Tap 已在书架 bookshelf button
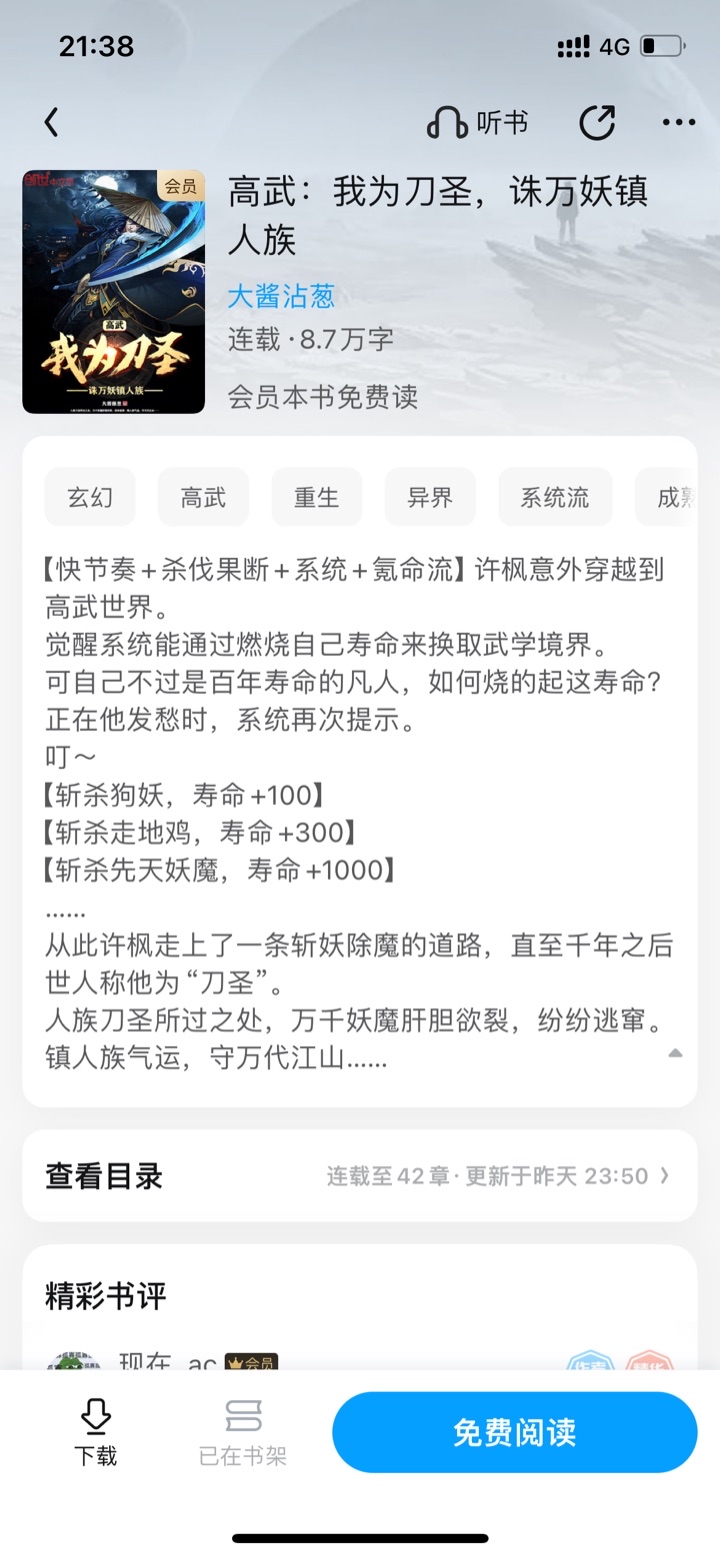 click(x=243, y=1432)
